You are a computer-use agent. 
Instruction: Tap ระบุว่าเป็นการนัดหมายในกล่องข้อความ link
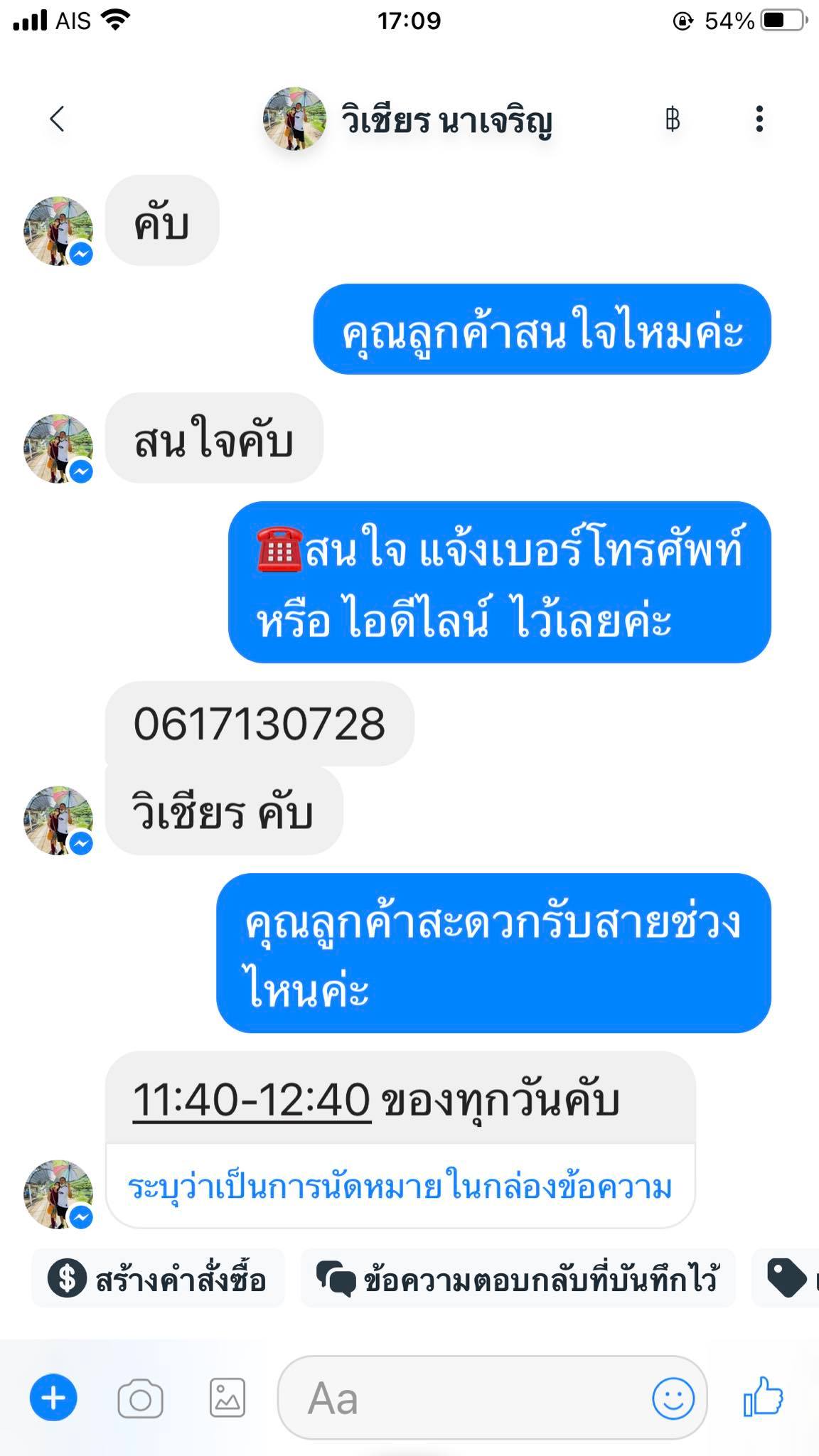click(400, 1187)
